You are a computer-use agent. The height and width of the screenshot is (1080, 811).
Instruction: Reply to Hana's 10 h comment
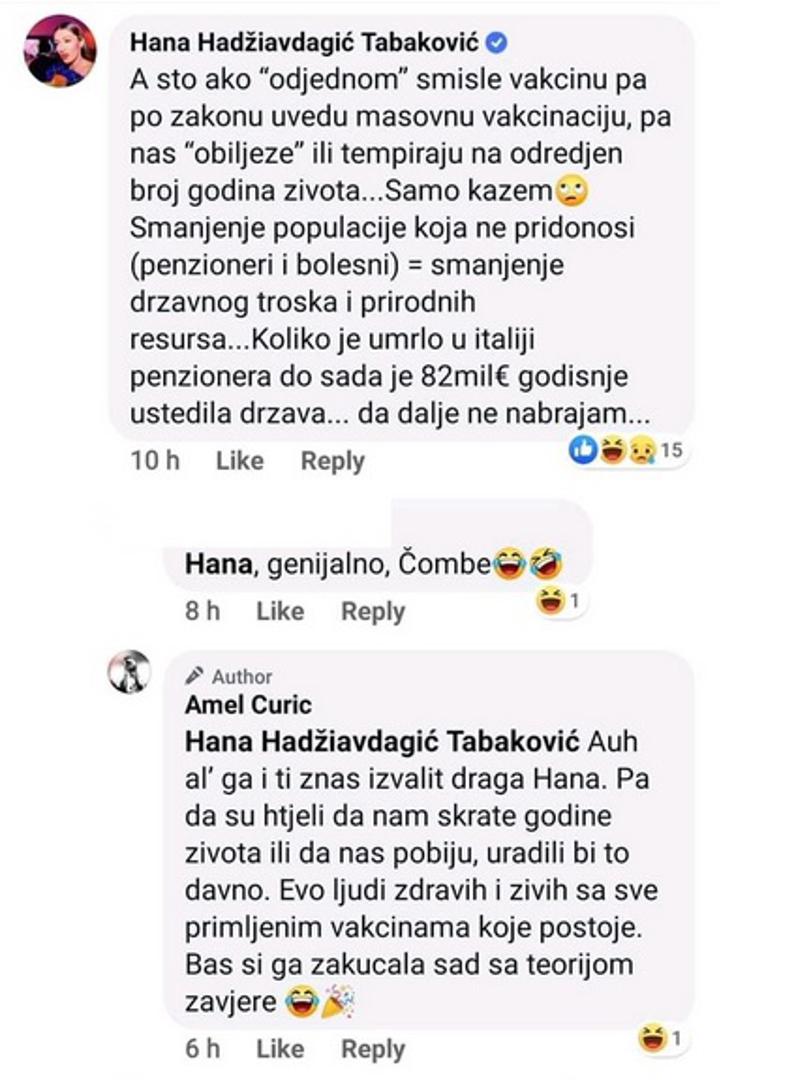pyautogui.click(x=333, y=461)
